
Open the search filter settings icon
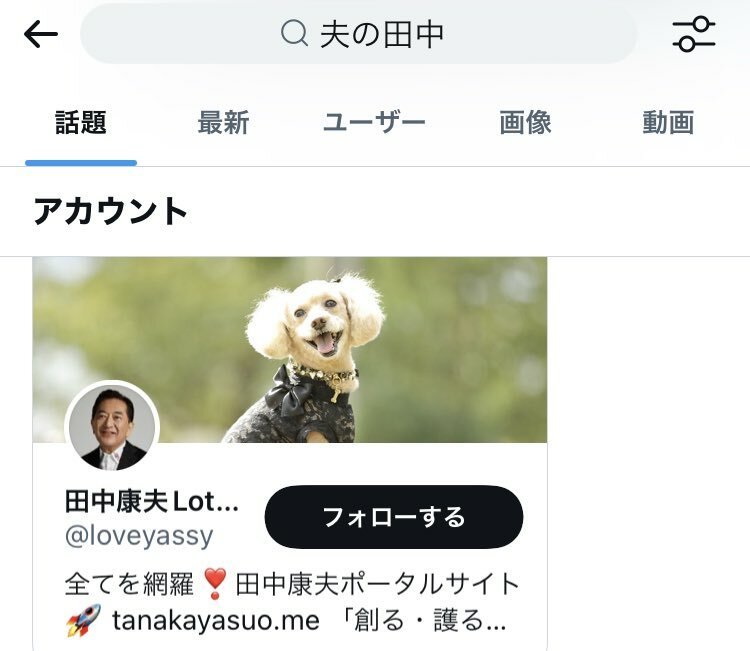click(x=694, y=35)
